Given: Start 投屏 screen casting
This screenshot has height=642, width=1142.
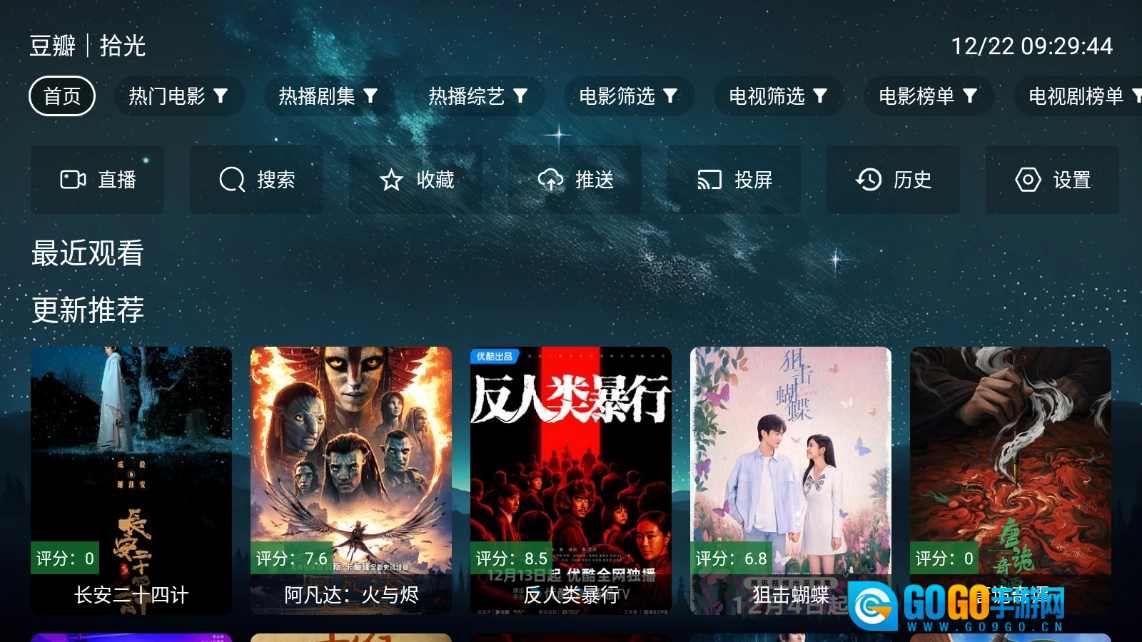Looking at the screenshot, I should (733, 180).
